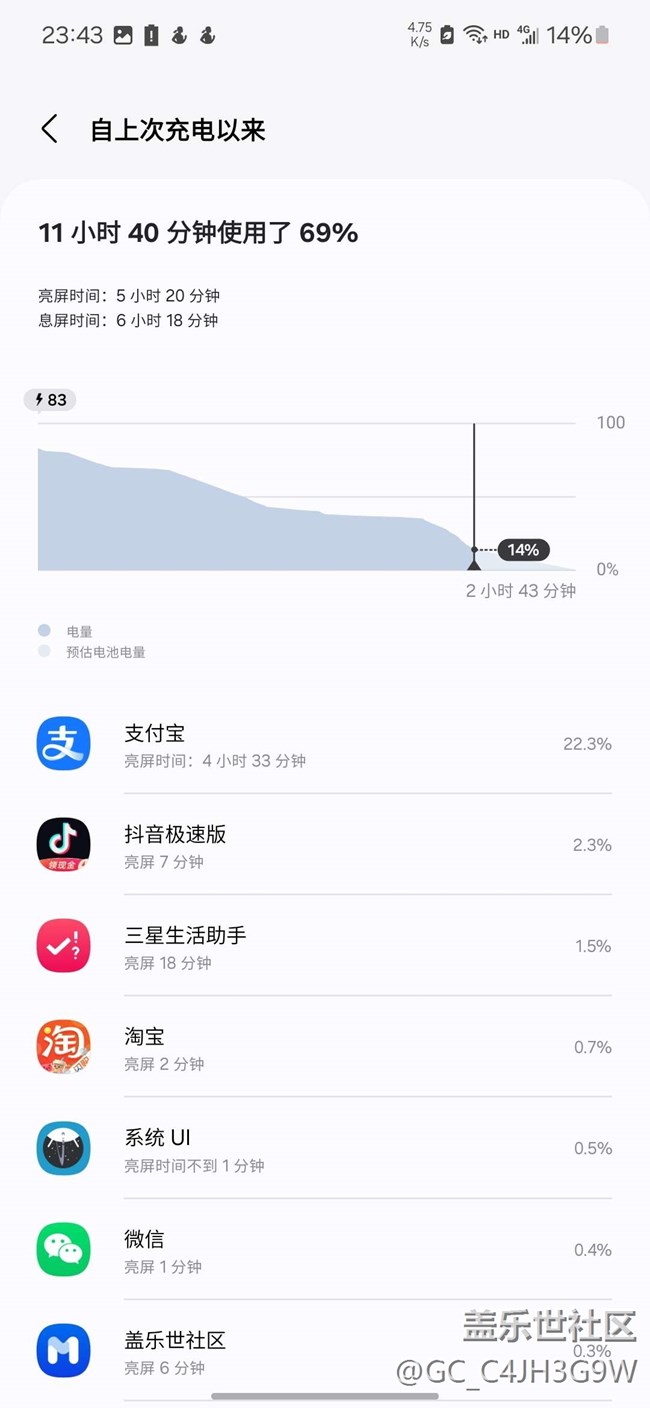Open 抖音极速版 battery usage details
The width and height of the screenshot is (650, 1408).
click(325, 845)
